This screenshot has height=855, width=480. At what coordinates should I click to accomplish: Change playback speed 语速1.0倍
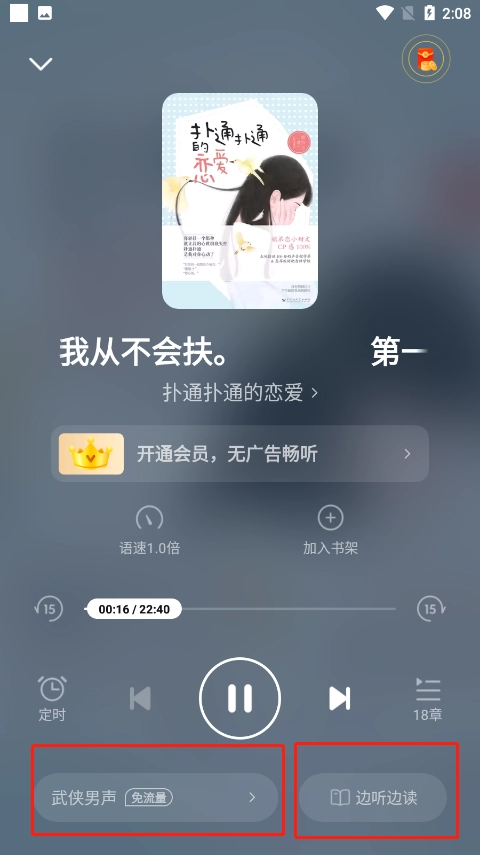point(149,531)
